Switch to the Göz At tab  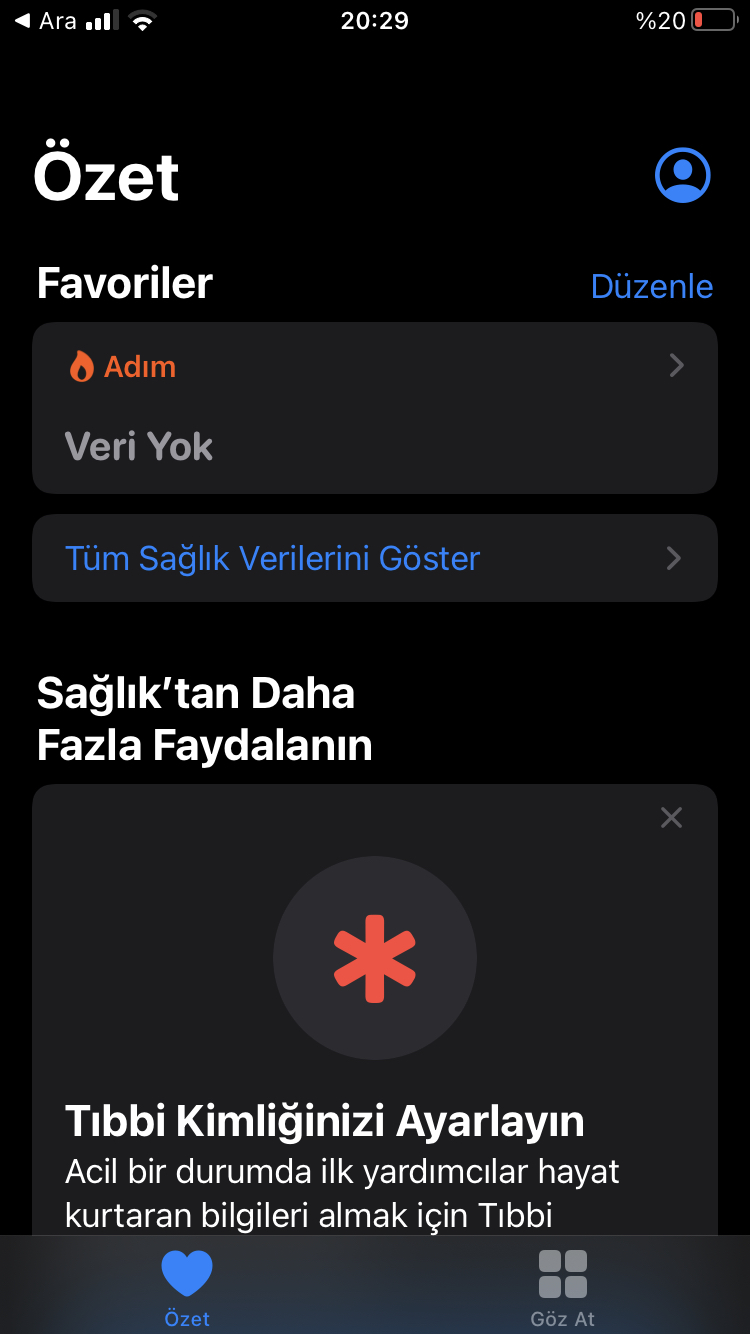coord(563,1289)
